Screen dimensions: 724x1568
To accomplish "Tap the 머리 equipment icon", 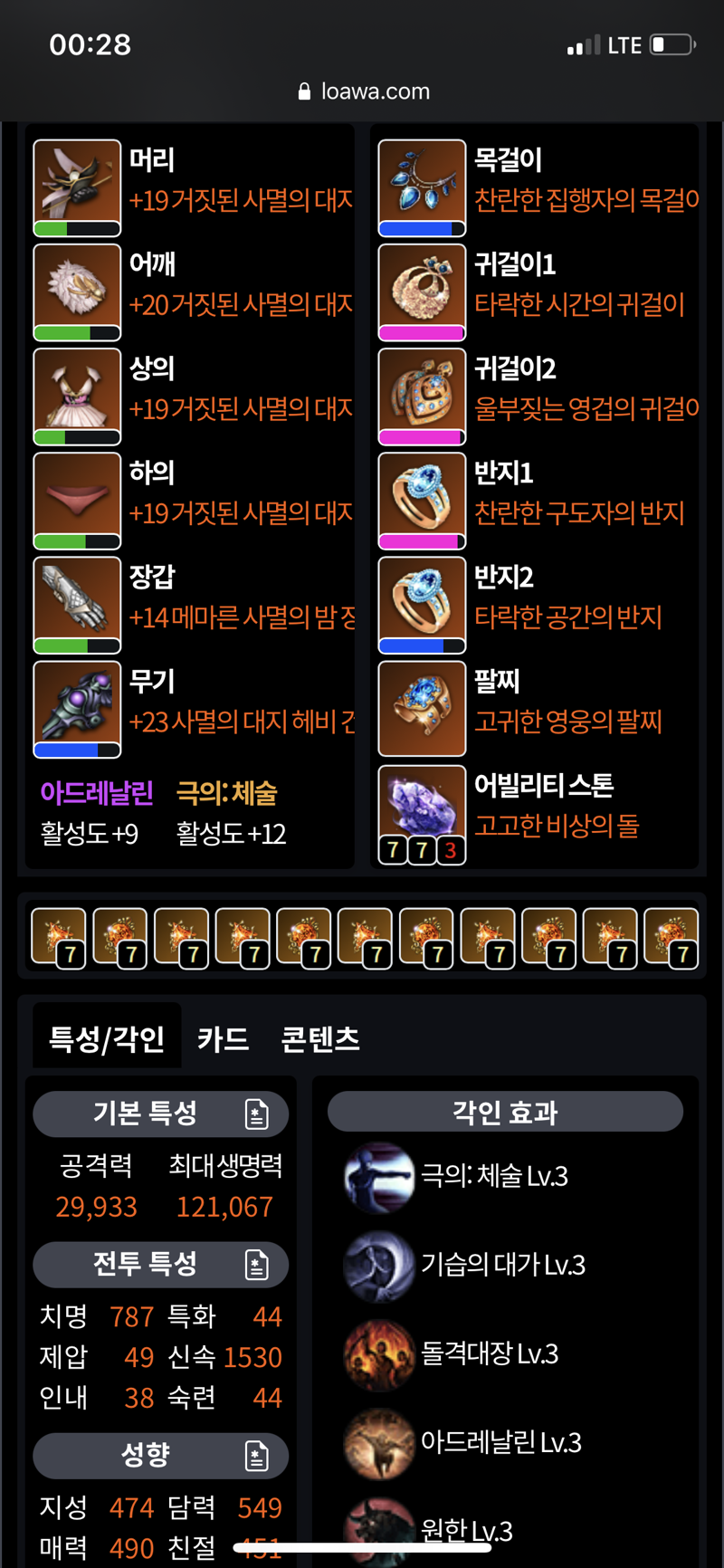I will point(77,187).
